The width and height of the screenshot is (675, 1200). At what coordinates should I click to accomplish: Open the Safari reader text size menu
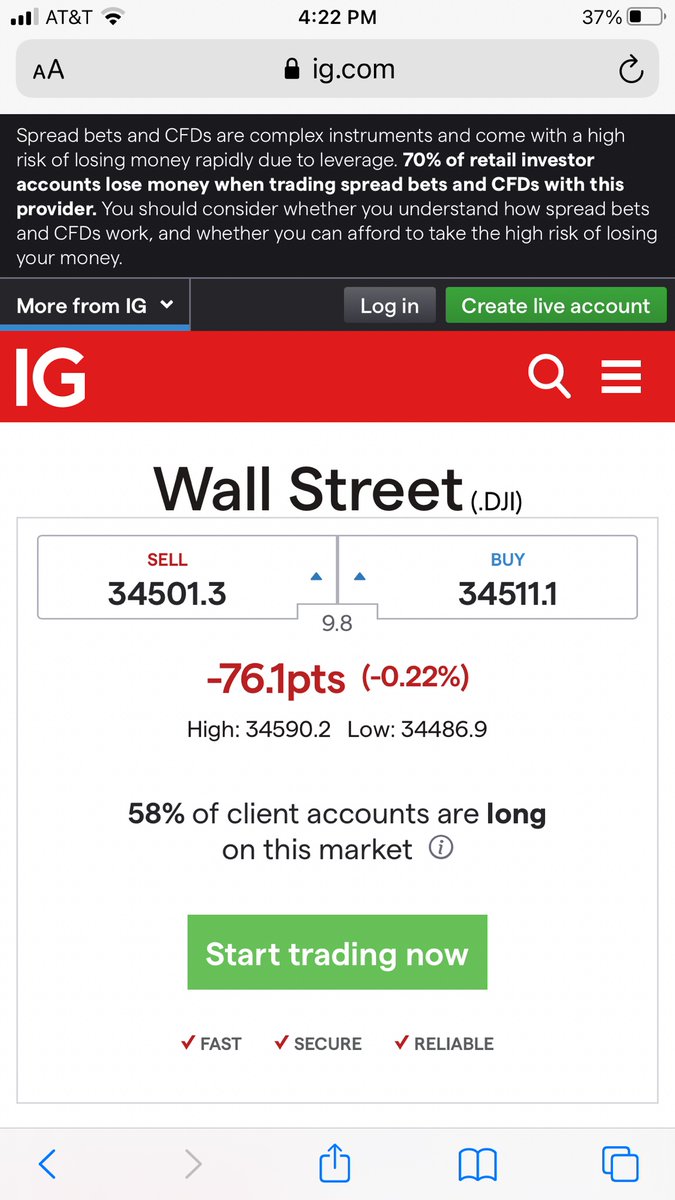48,69
